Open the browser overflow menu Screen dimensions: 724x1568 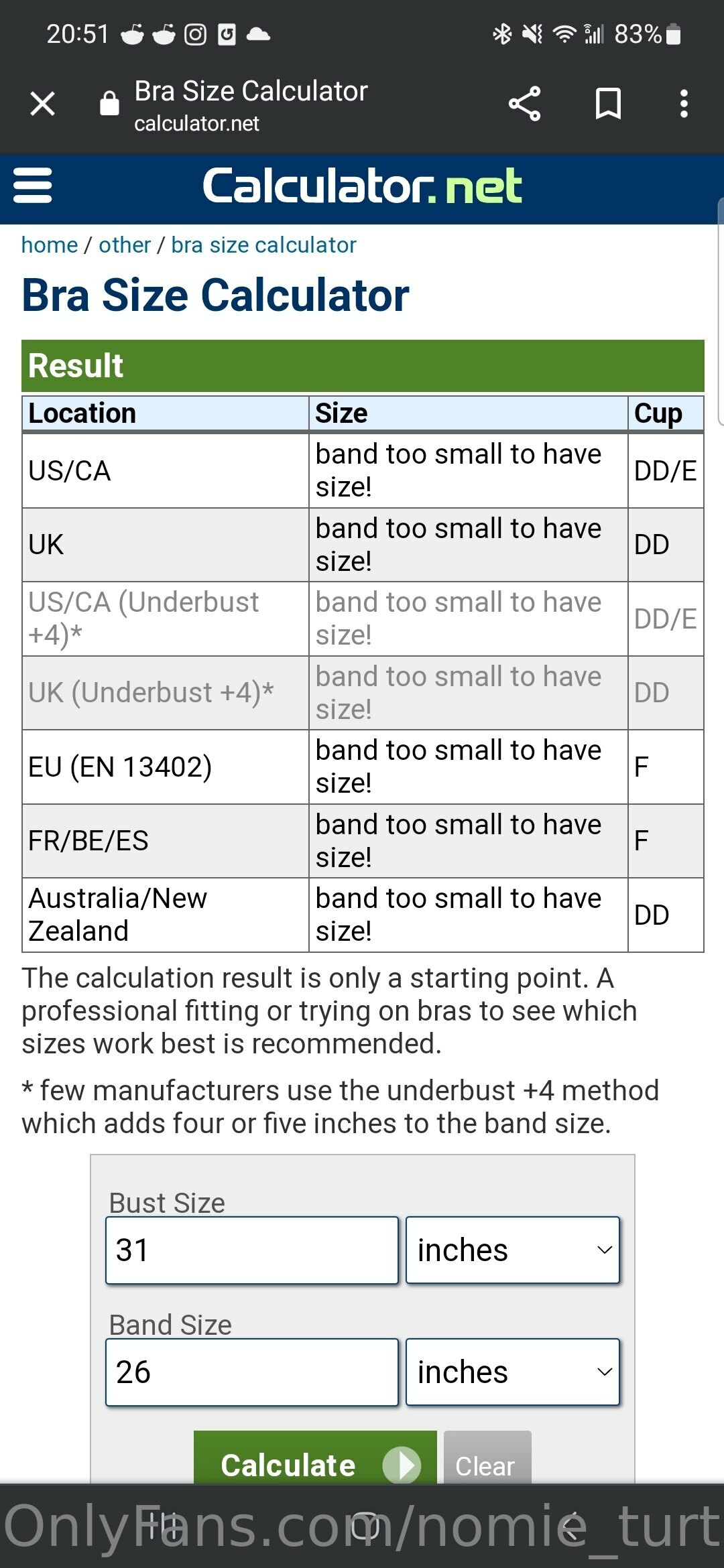684,104
